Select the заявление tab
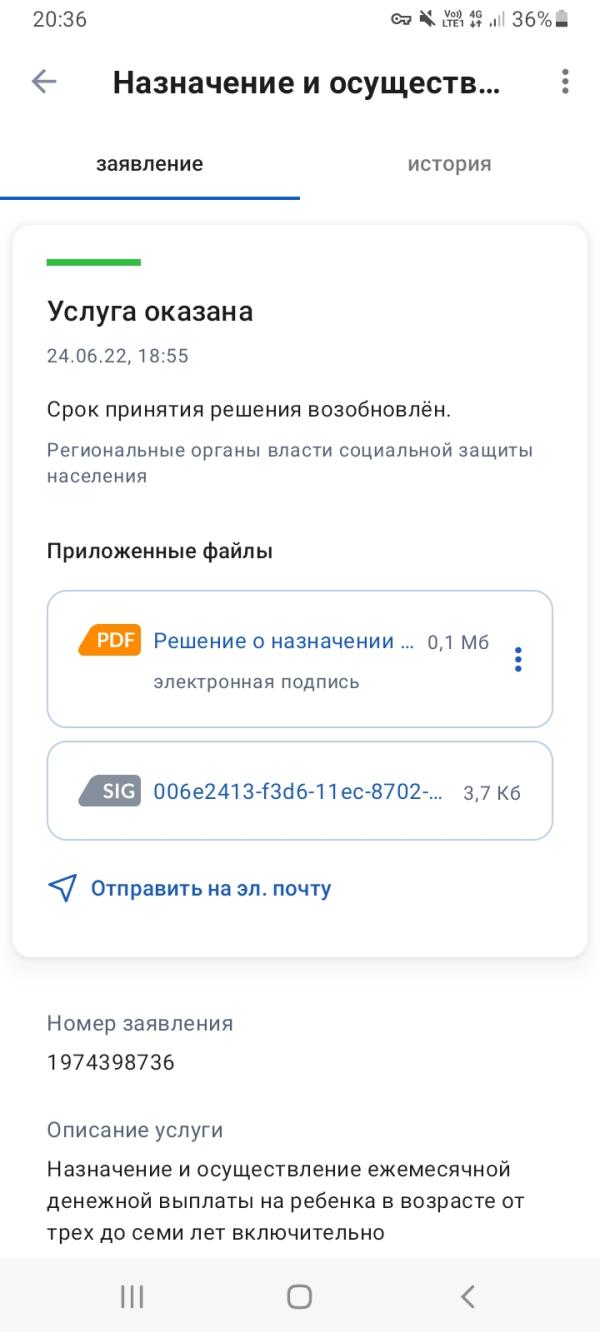Viewport: 600px width, 1332px height. (150, 164)
